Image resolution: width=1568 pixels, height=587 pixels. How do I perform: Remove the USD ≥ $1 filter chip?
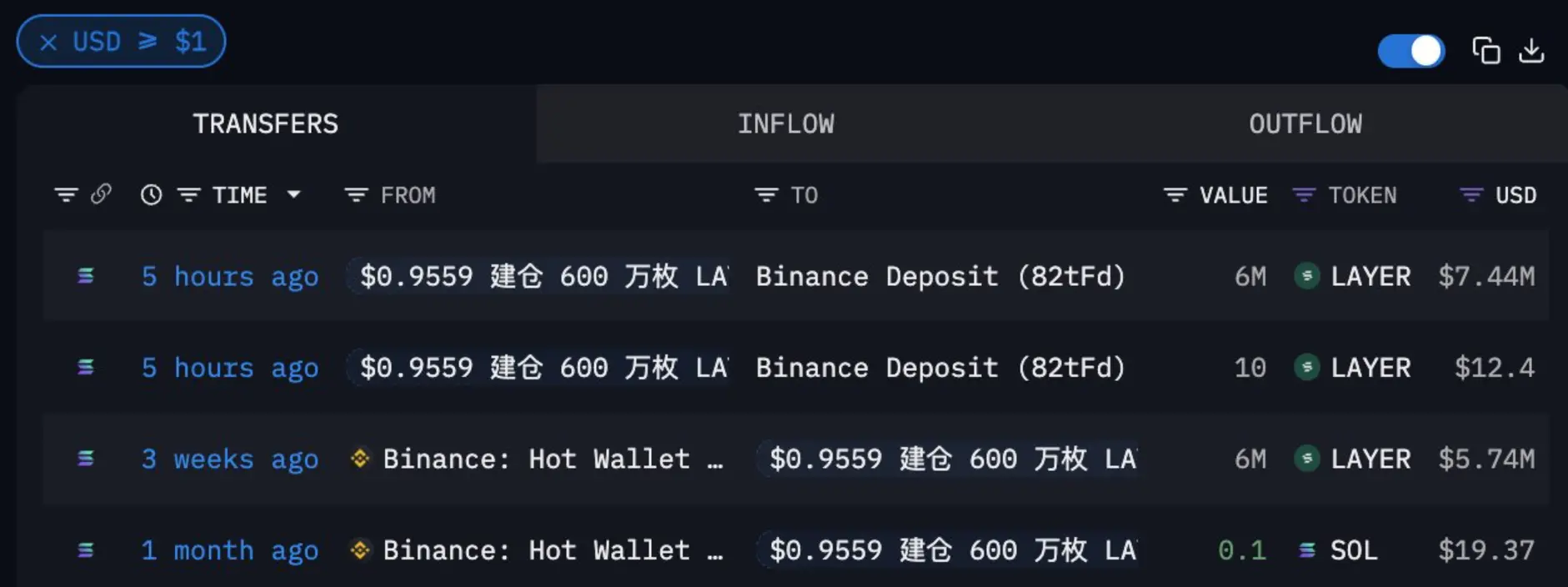48,42
